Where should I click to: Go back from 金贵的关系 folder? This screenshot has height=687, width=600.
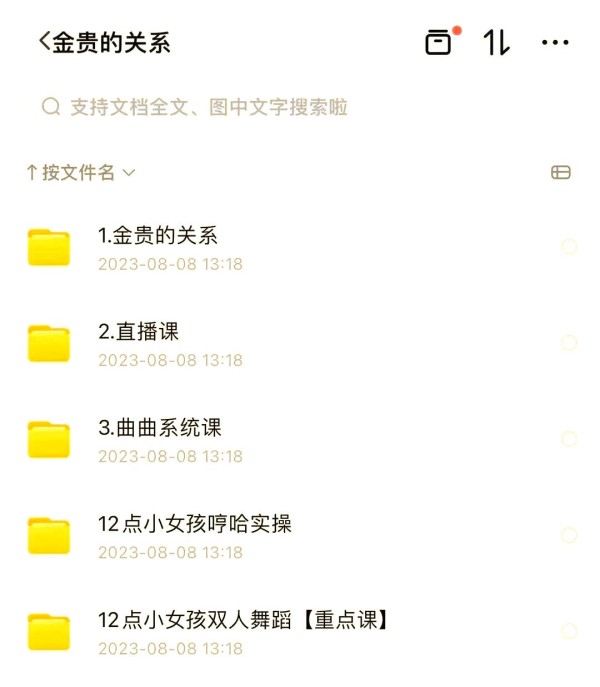44,42
